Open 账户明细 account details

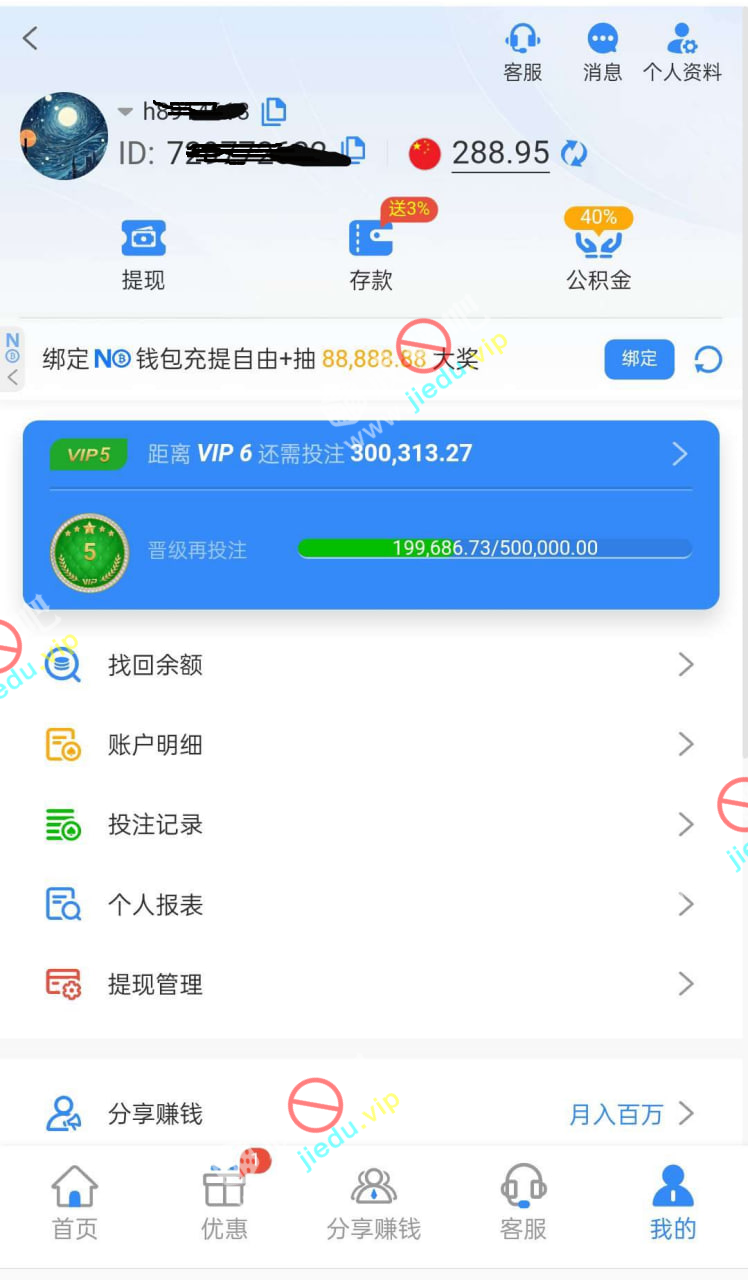click(x=371, y=745)
